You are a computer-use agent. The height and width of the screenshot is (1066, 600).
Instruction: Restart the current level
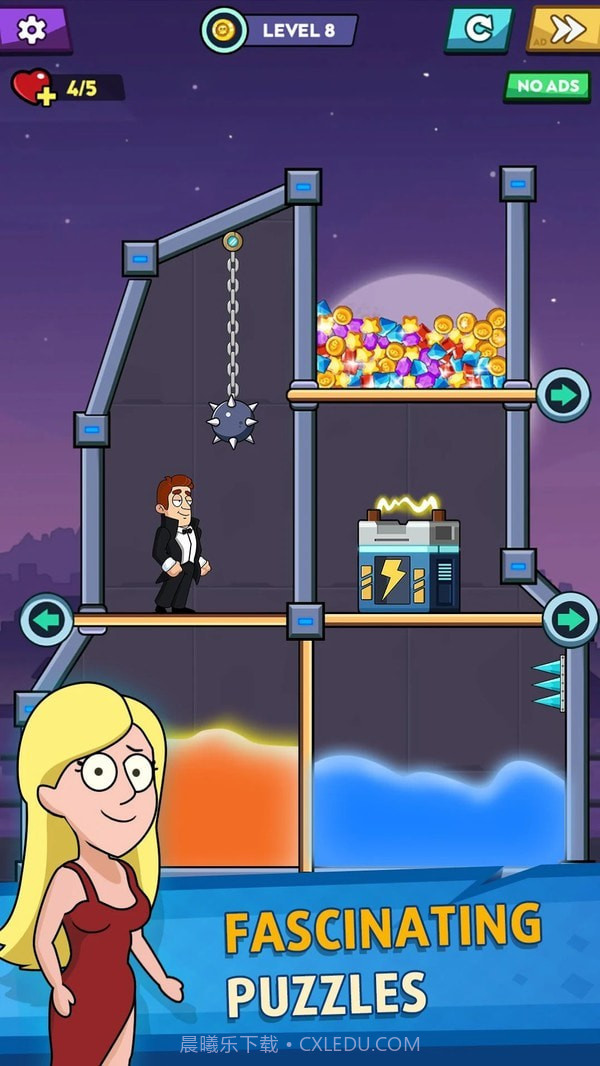coord(479,29)
